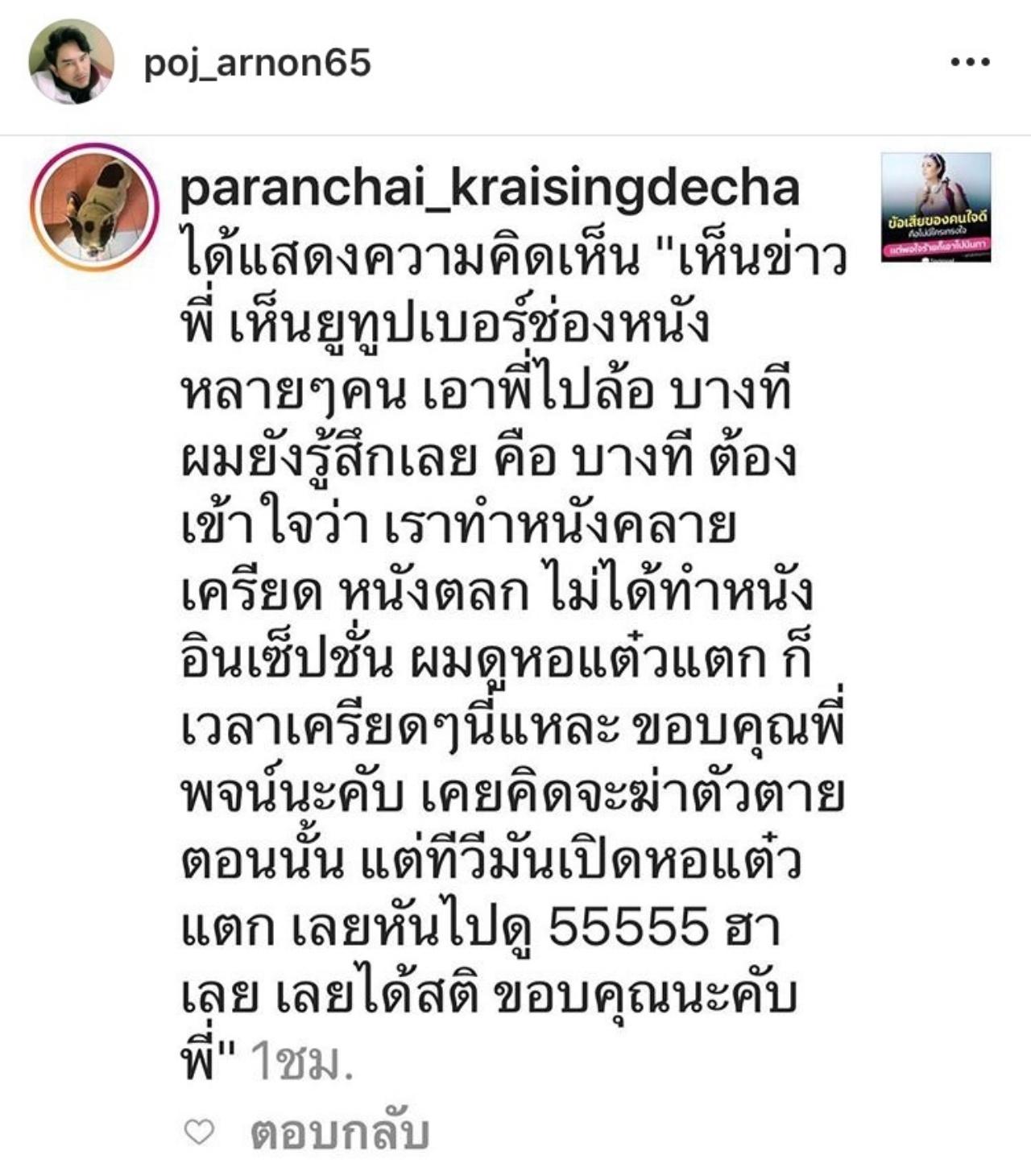Viewport: 1031px width, 1176px height.
Task: Open poj_arnon65 username link
Action: coord(257,63)
